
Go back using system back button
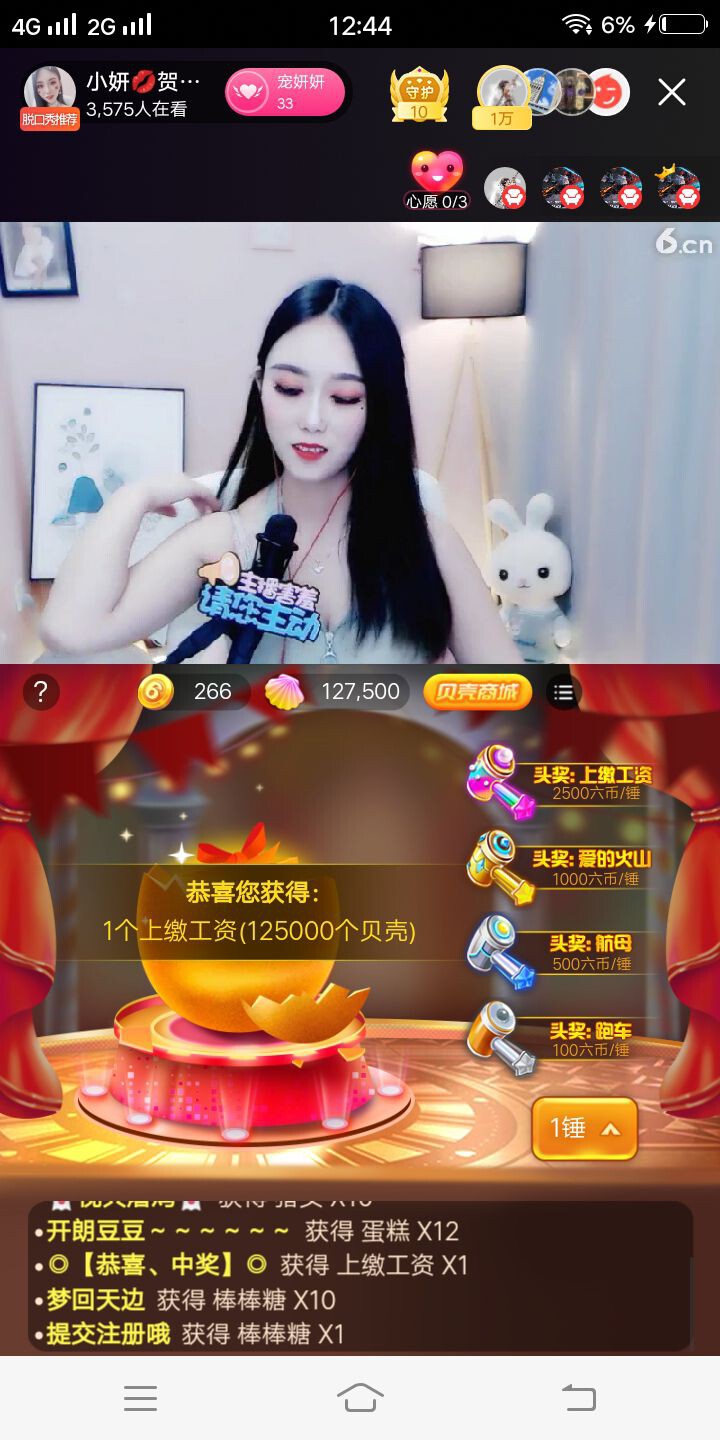pyautogui.click(x=578, y=1398)
